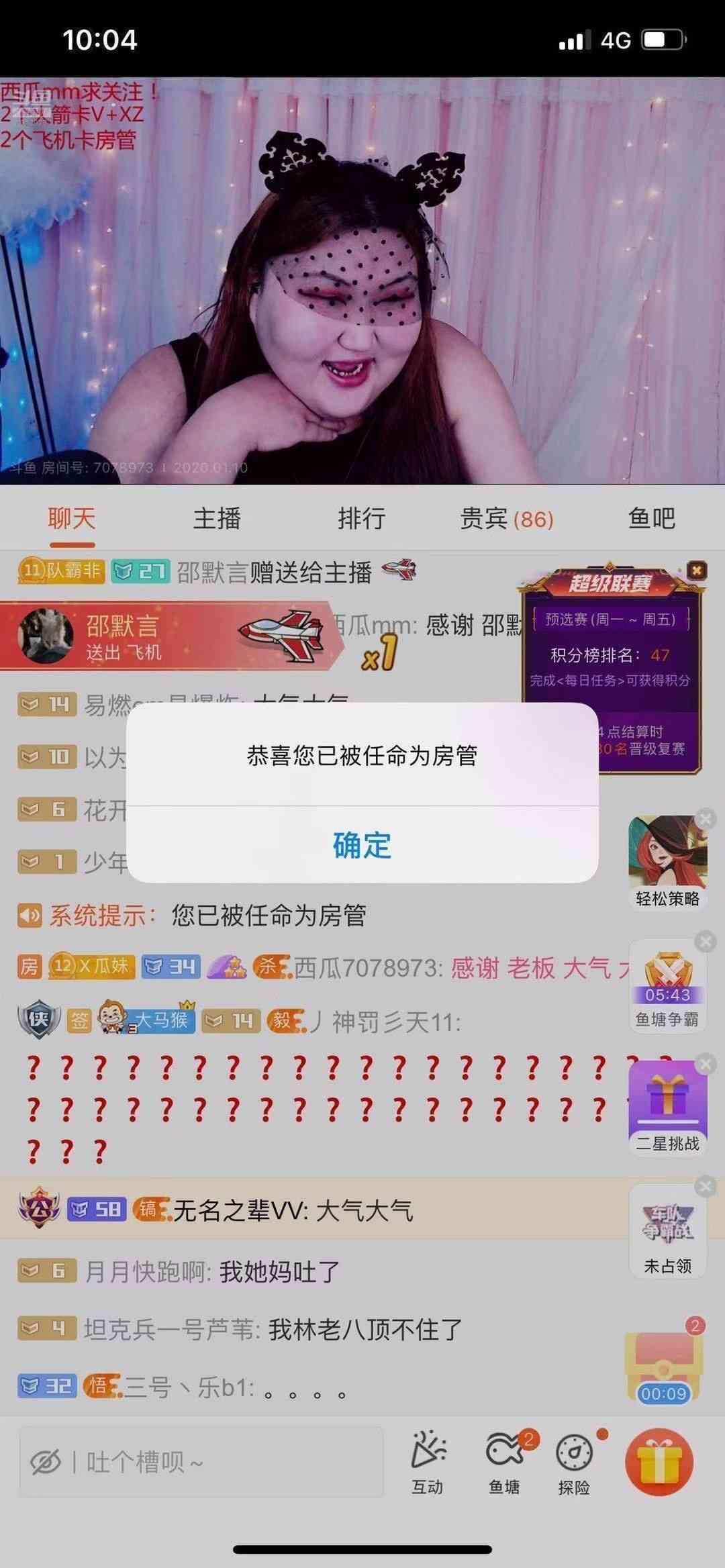Open the 车队争霸战 未占领 panel
This screenshot has height=1568, width=725.
tap(667, 1232)
